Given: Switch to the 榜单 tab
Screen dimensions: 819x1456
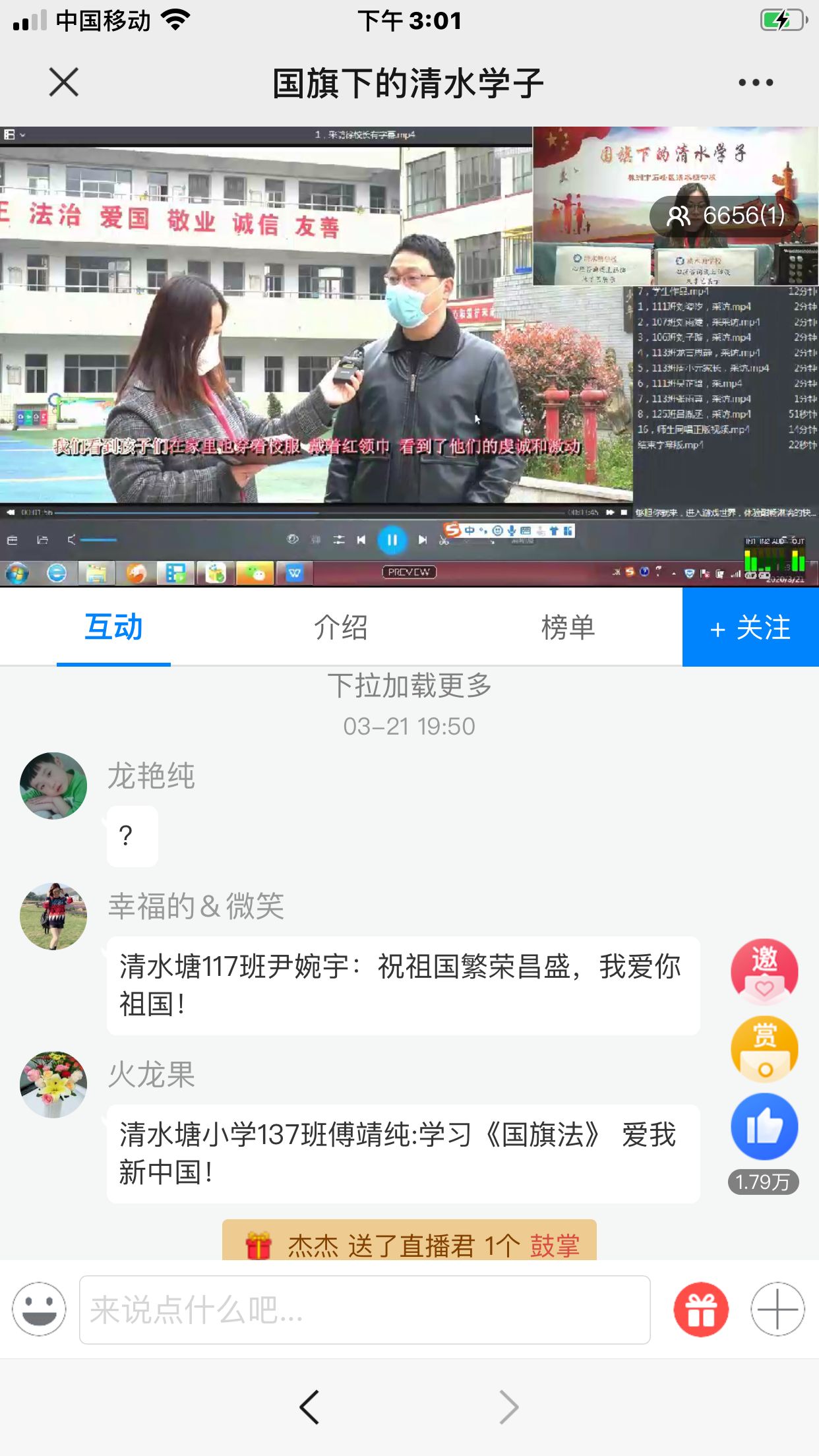Looking at the screenshot, I should point(568,626).
